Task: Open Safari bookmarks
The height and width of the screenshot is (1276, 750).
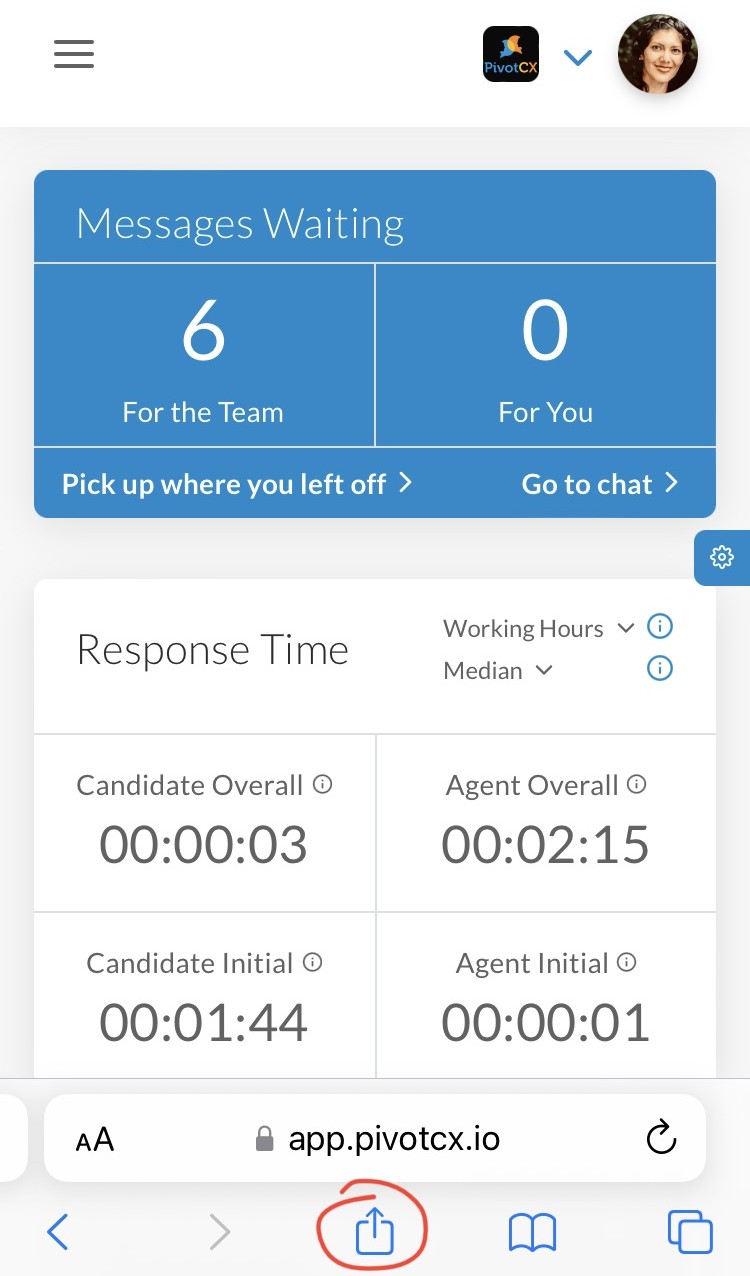Action: click(x=532, y=1233)
